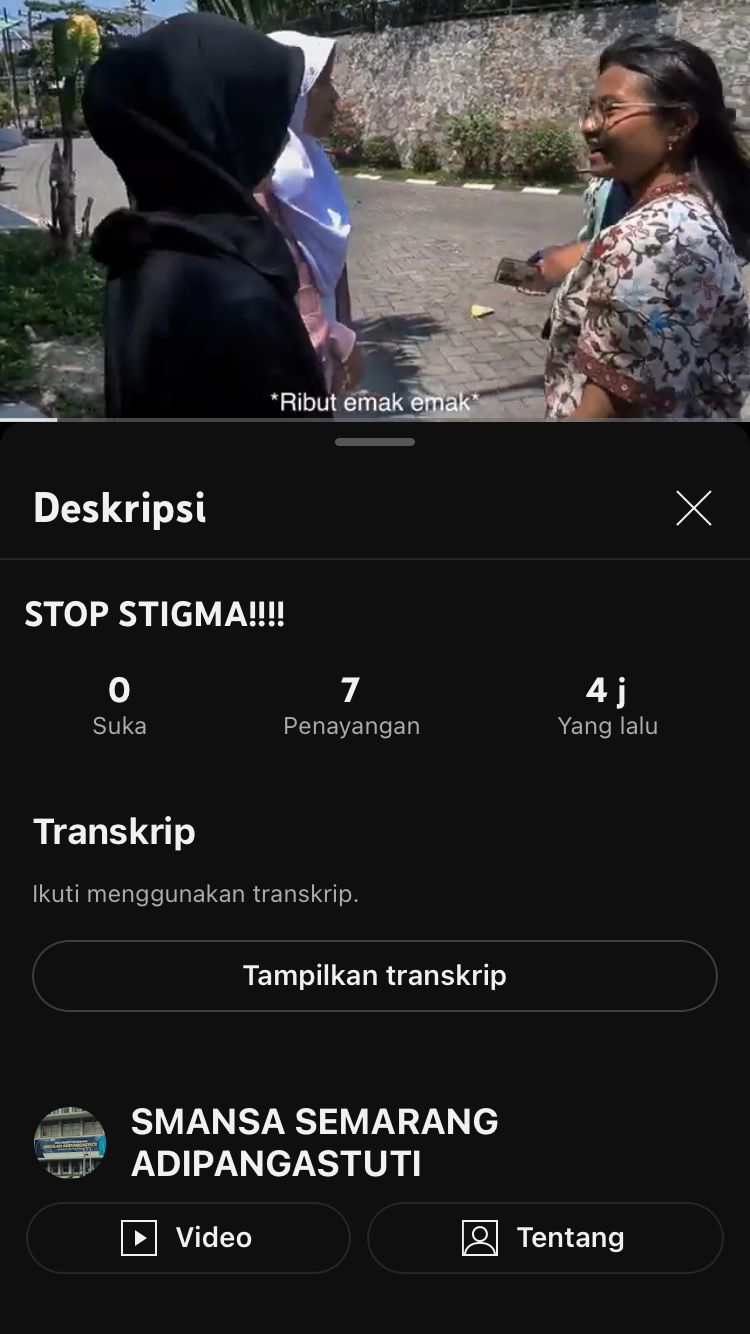750x1334 pixels.
Task: Open SMANSA SEMARANG ADIPANGASTUTI channel
Action: point(314,1142)
